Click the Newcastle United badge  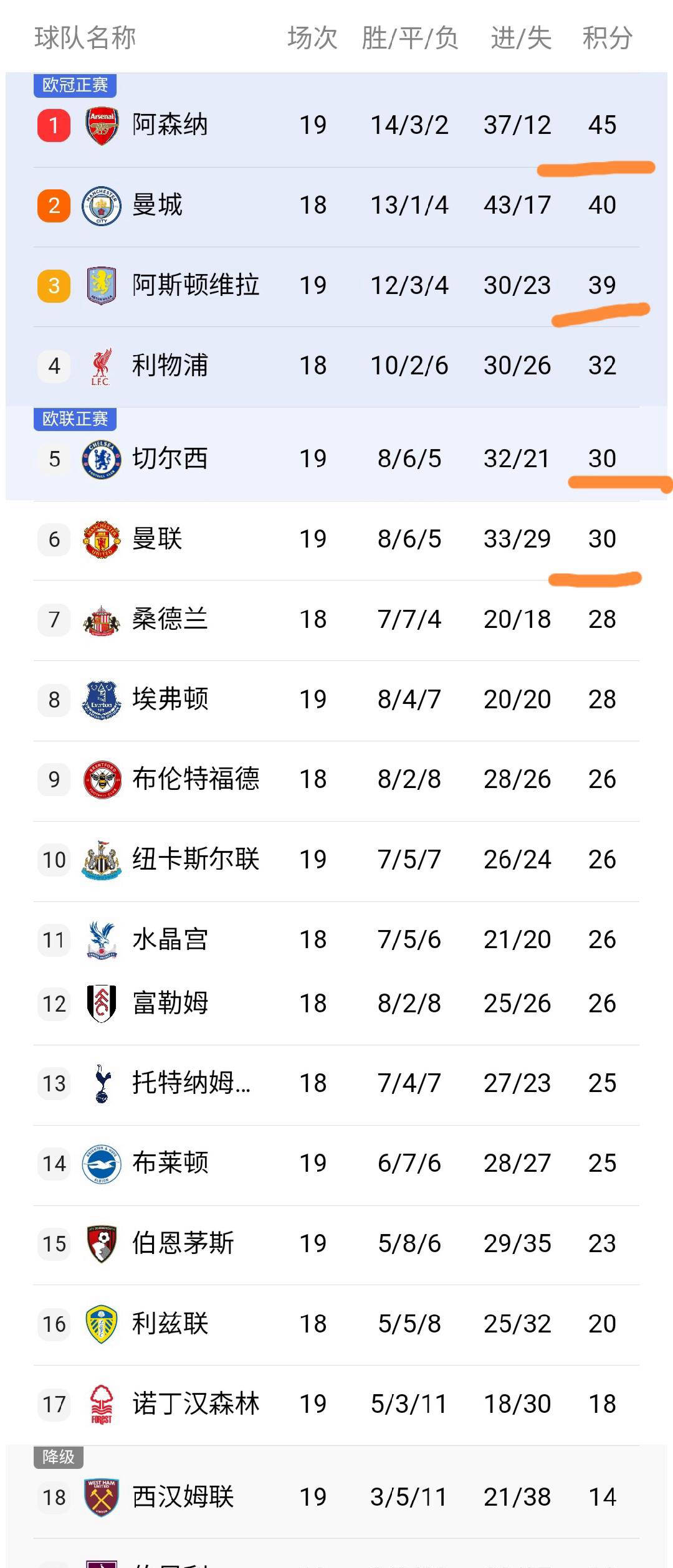pos(100,858)
